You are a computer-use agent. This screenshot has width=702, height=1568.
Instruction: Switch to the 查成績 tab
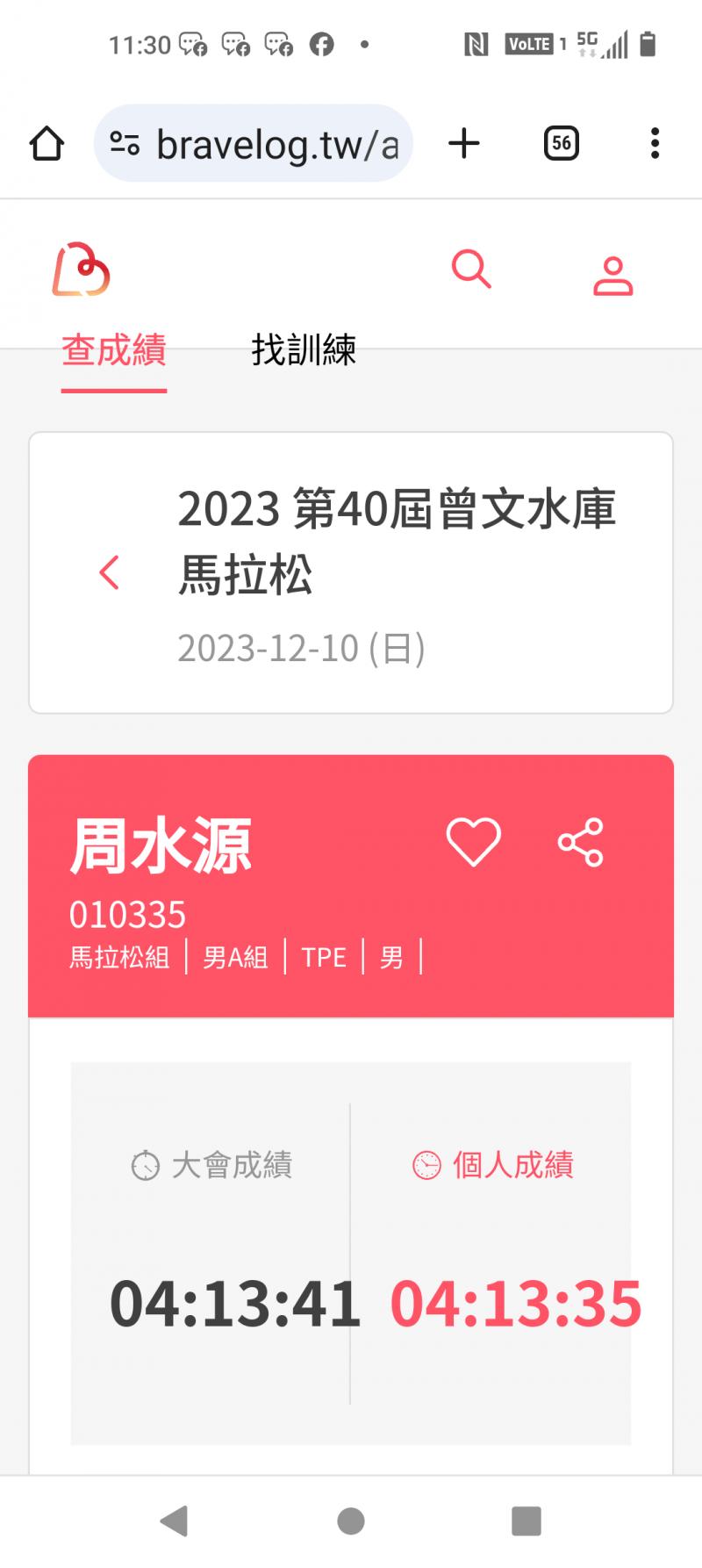tap(114, 351)
